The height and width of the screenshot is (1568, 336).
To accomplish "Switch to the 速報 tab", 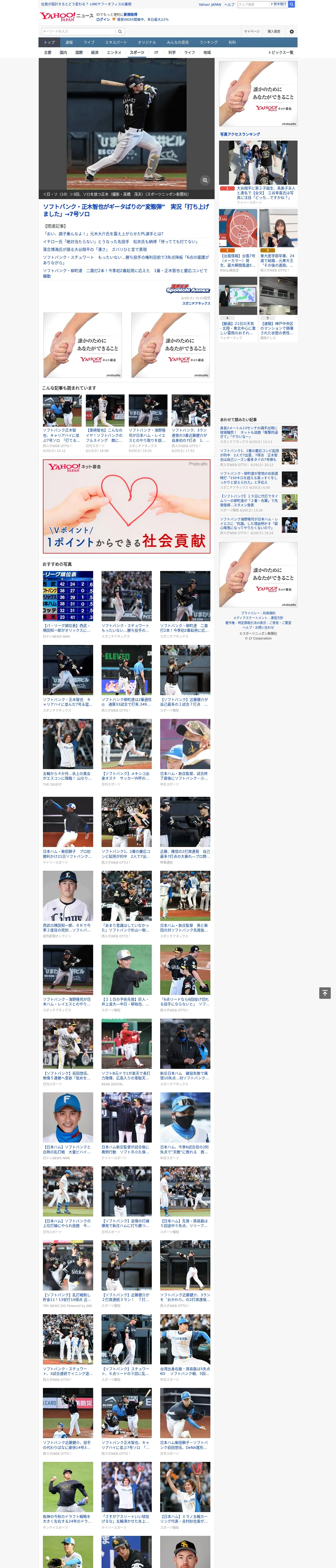I will coord(69,43).
